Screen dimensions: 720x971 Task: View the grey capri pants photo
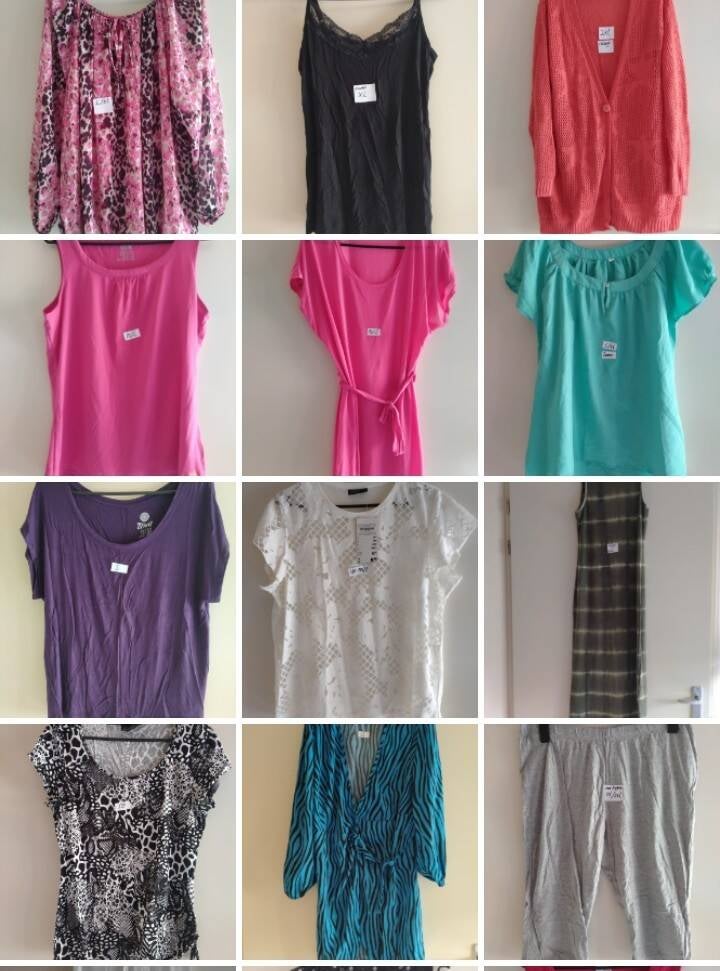point(601,841)
